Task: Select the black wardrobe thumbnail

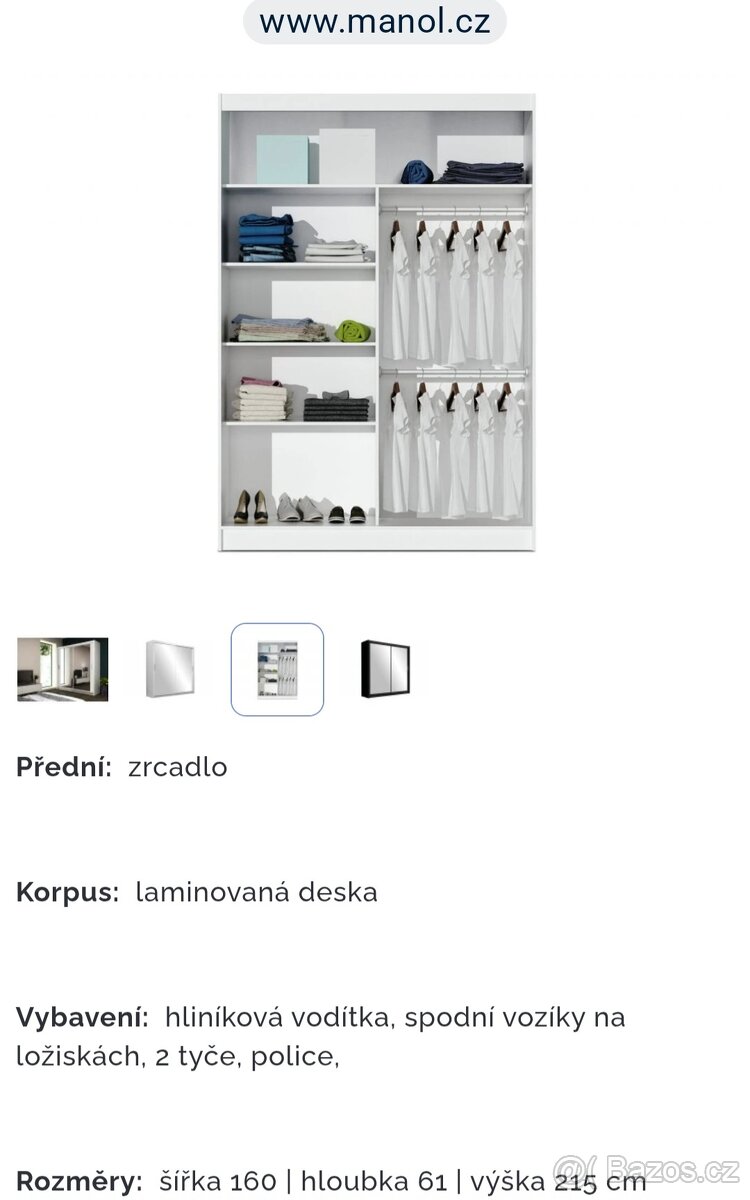Action: (384, 669)
